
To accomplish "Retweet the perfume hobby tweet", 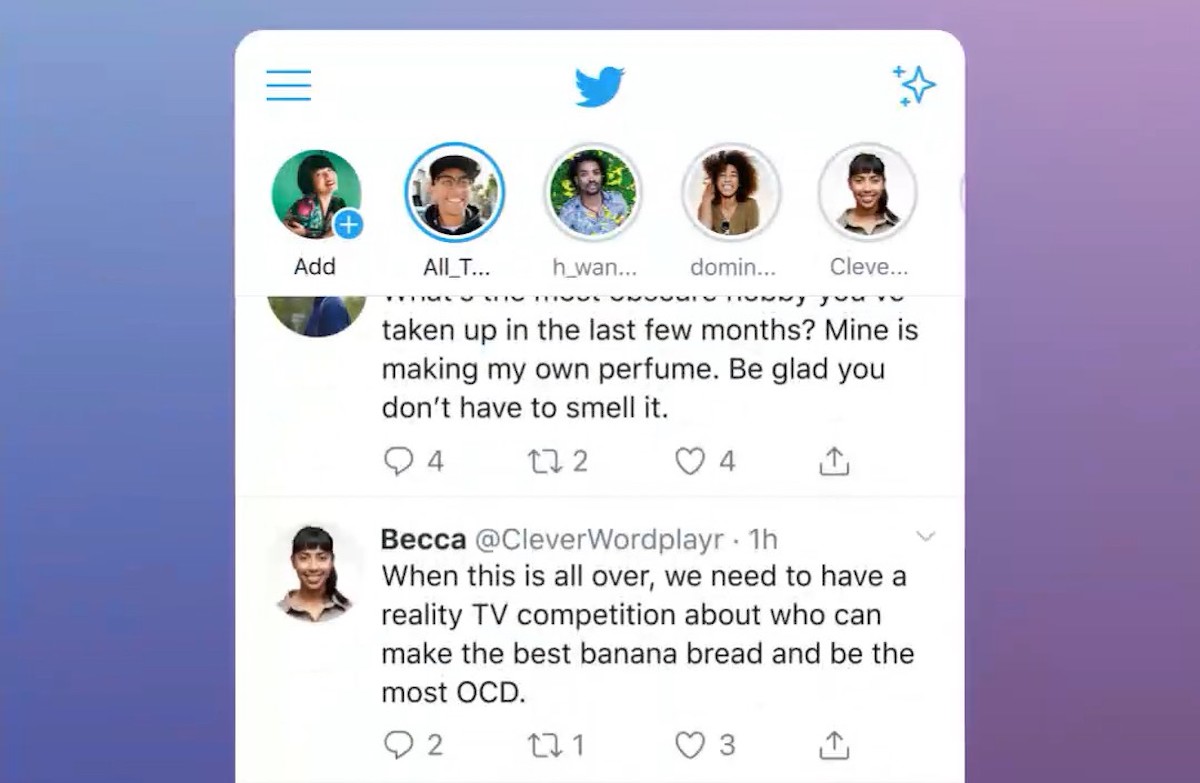I will pyautogui.click(x=543, y=461).
